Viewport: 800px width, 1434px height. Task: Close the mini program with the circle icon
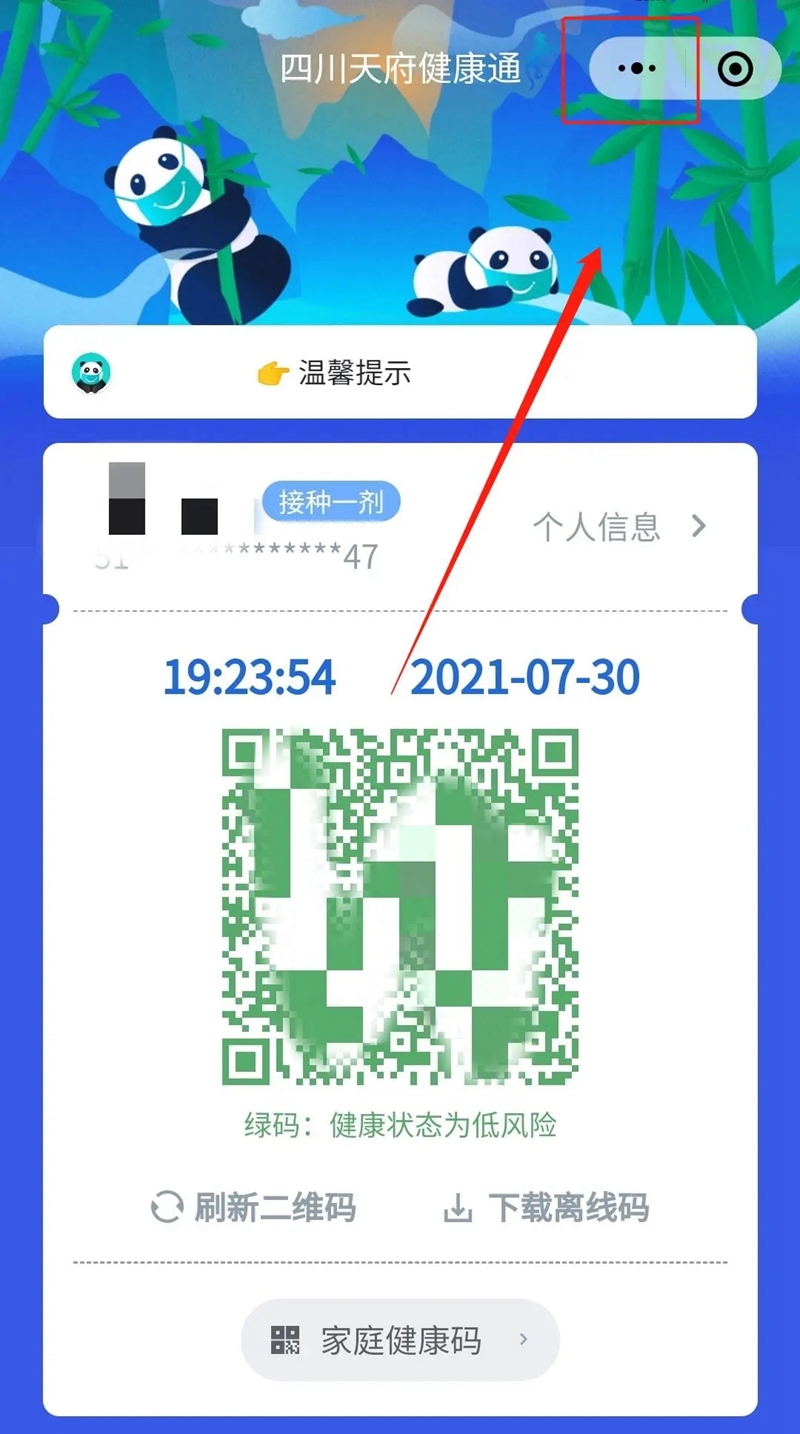(735, 68)
